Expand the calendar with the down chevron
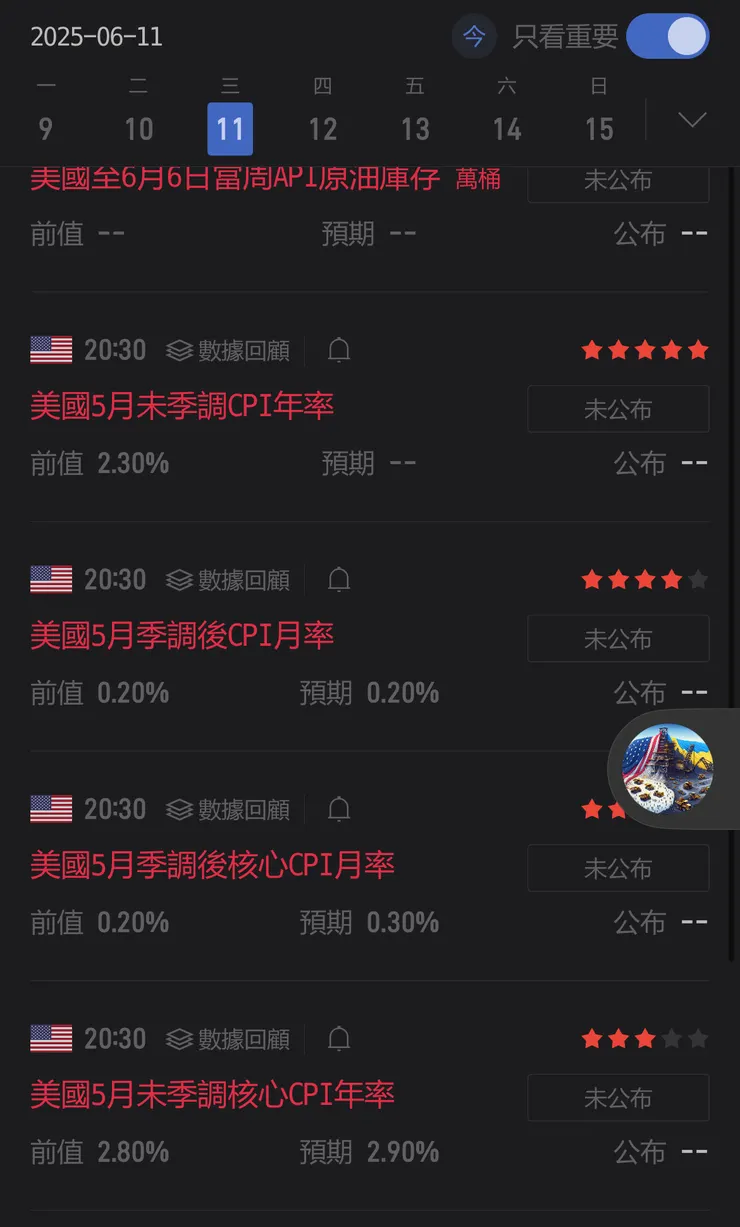Image resolution: width=740 pixels, height=1227 pixels. tap(691, 118)
